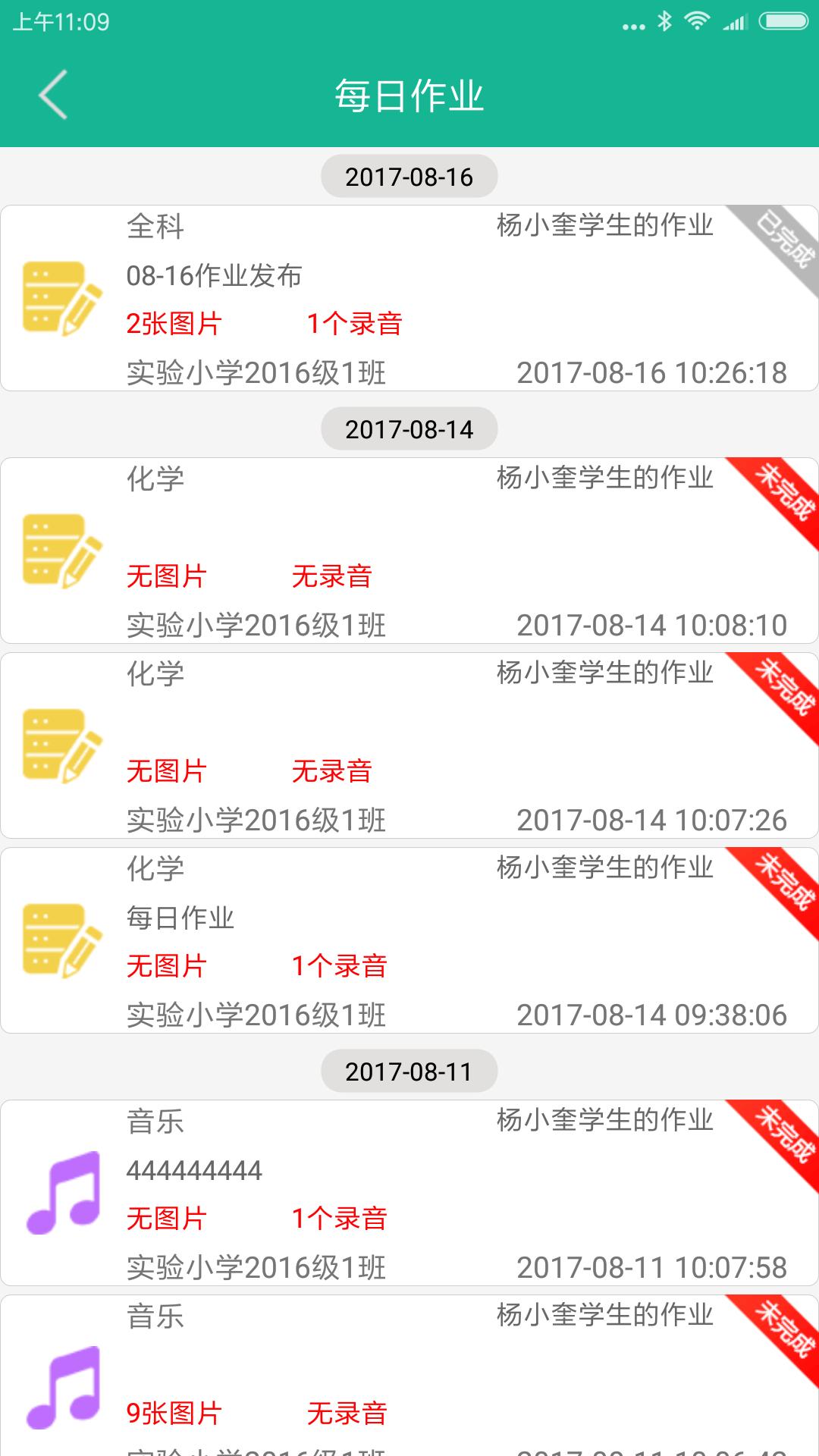Tap the 2017-08-11 date badge
Screen dimensions: 819x1456
[x=409, y=1071]
